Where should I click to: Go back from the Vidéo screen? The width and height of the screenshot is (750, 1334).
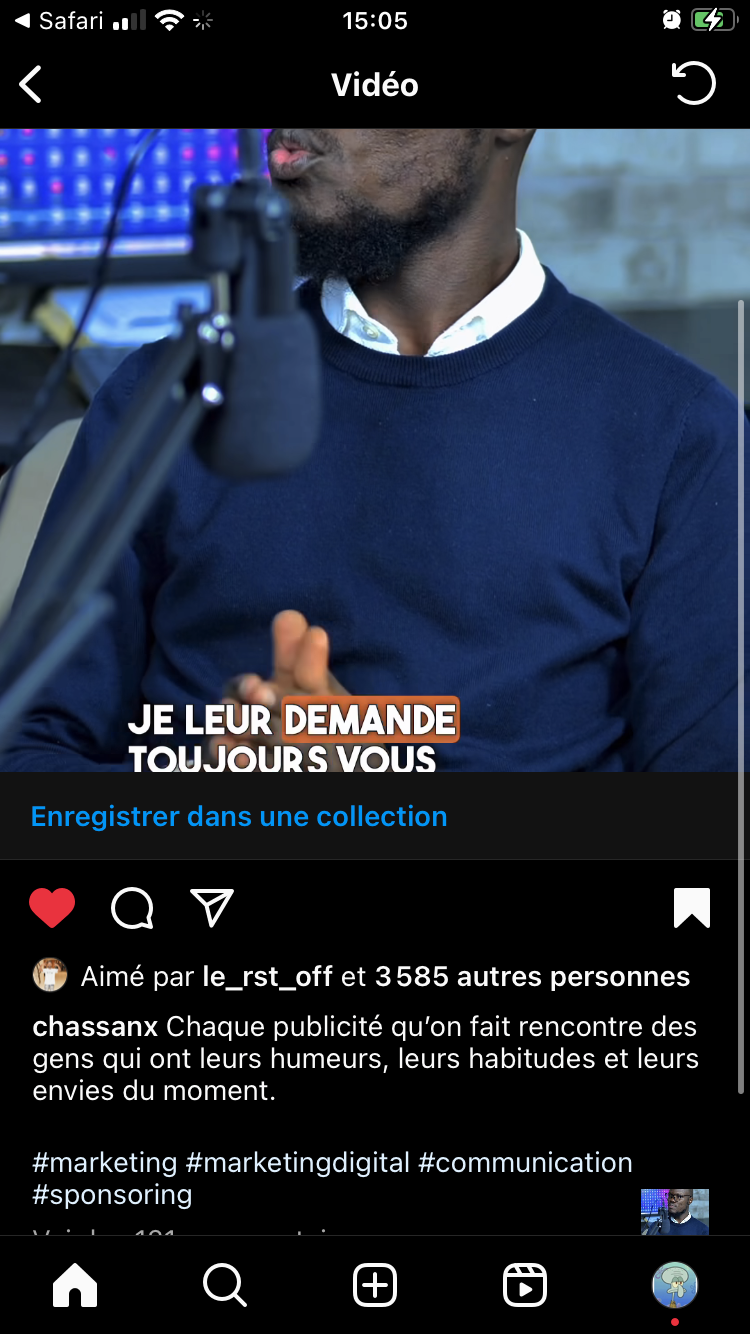[x=32, y=85]
